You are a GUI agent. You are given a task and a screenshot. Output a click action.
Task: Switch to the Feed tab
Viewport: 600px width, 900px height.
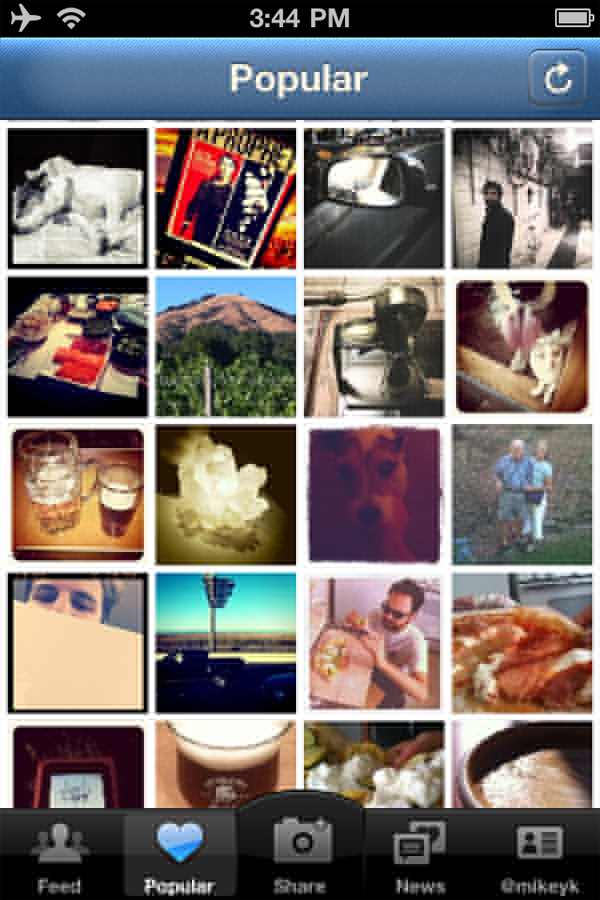[x=59, y=857]
